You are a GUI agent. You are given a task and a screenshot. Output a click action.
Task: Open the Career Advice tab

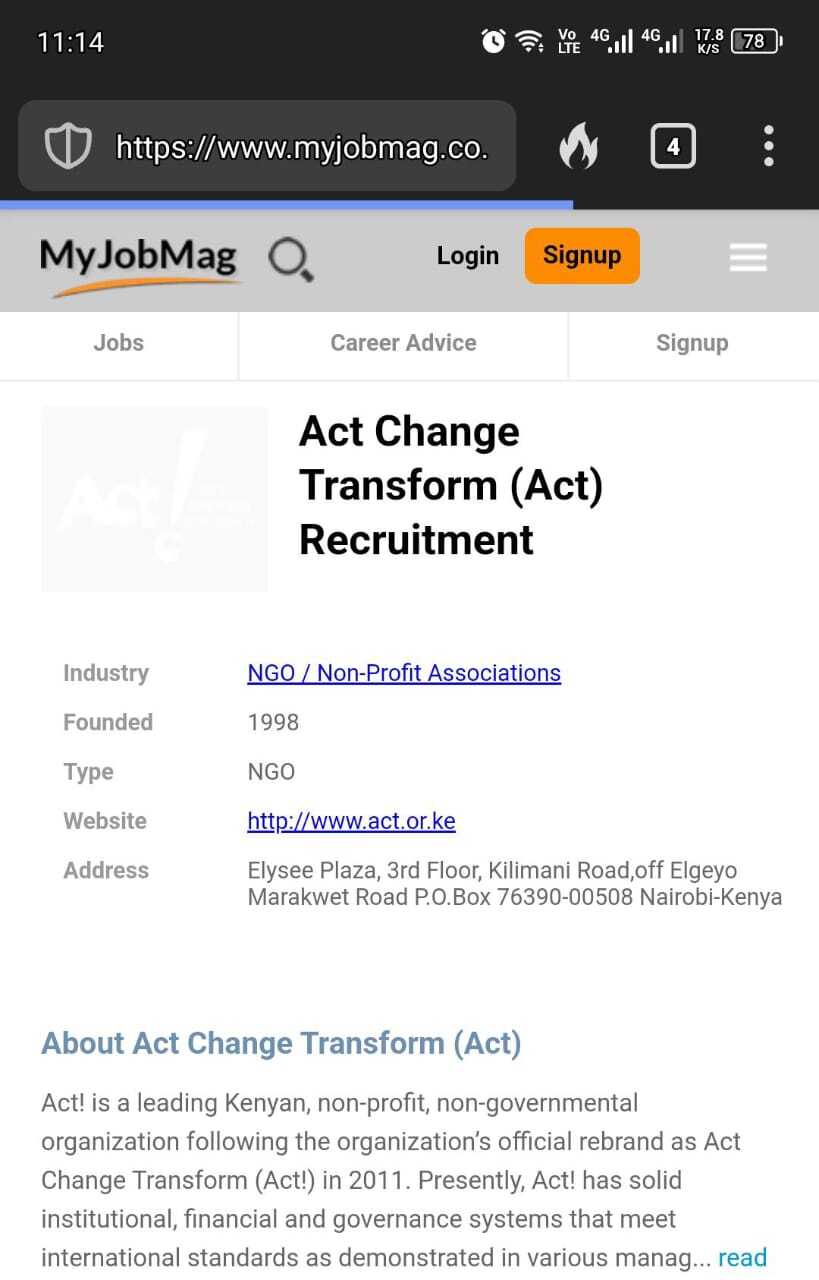[x=403, y=343]
